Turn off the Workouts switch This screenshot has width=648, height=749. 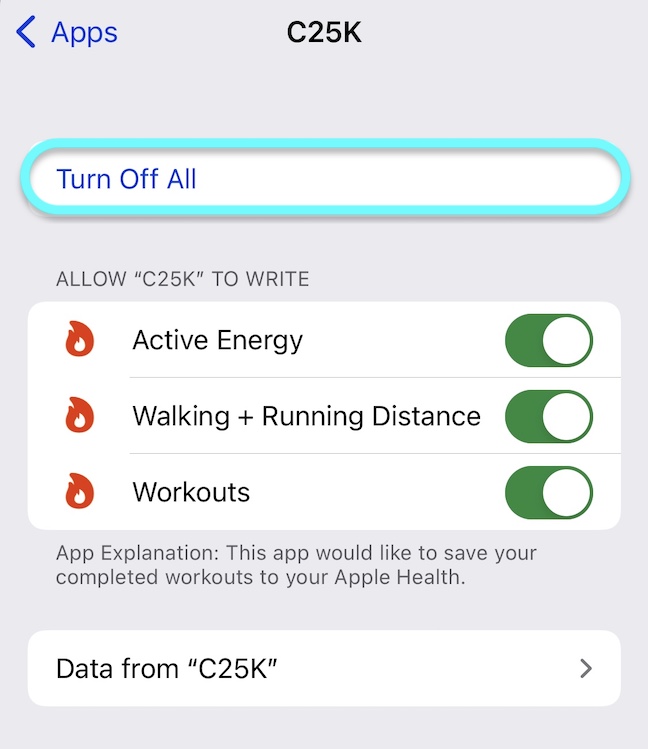tap(548, 493)
